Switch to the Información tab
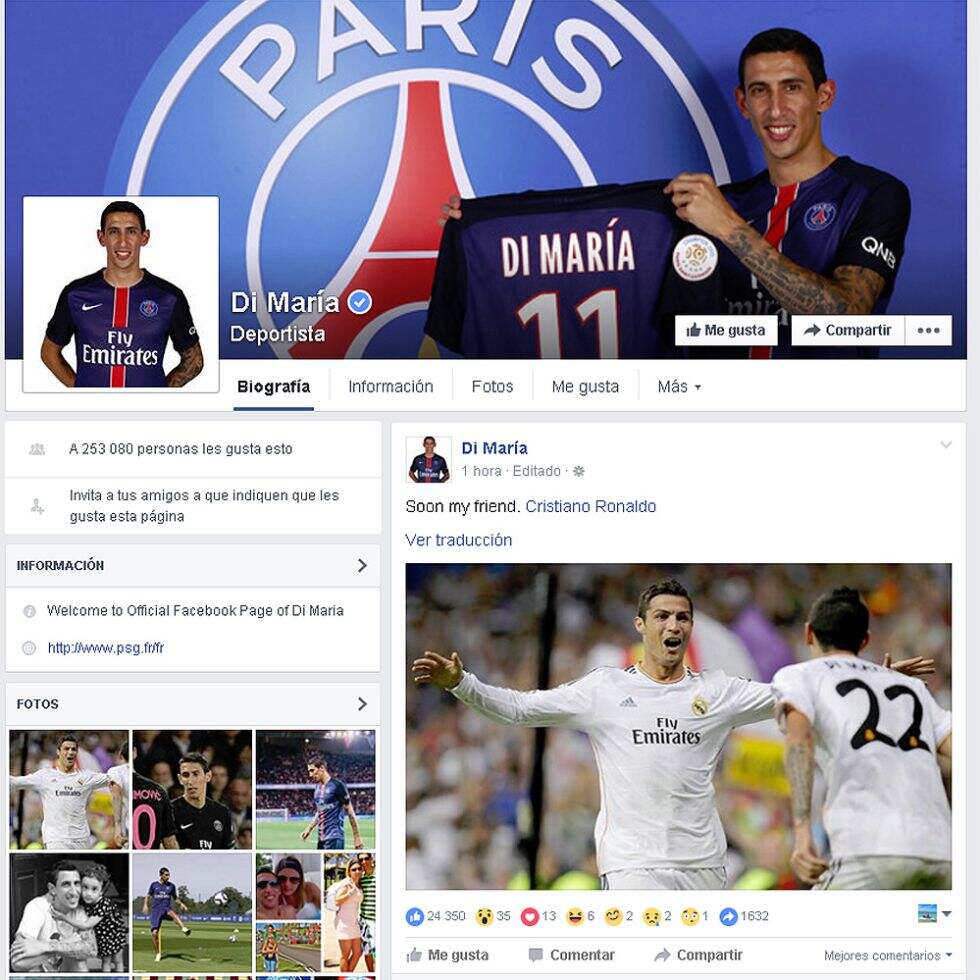This screenshot has height=980, width=980. pos(390,387)
